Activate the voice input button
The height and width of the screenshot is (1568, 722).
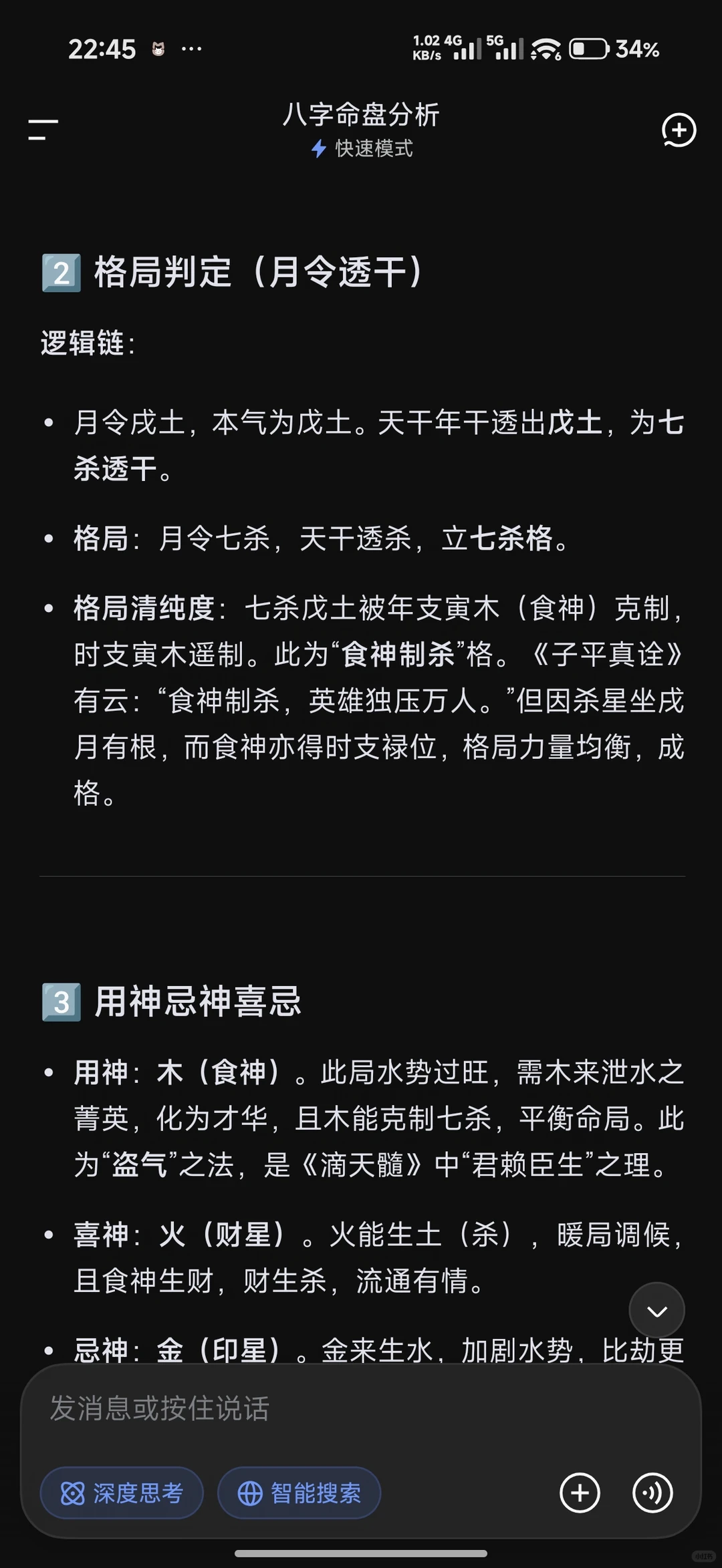point(652,1493)
